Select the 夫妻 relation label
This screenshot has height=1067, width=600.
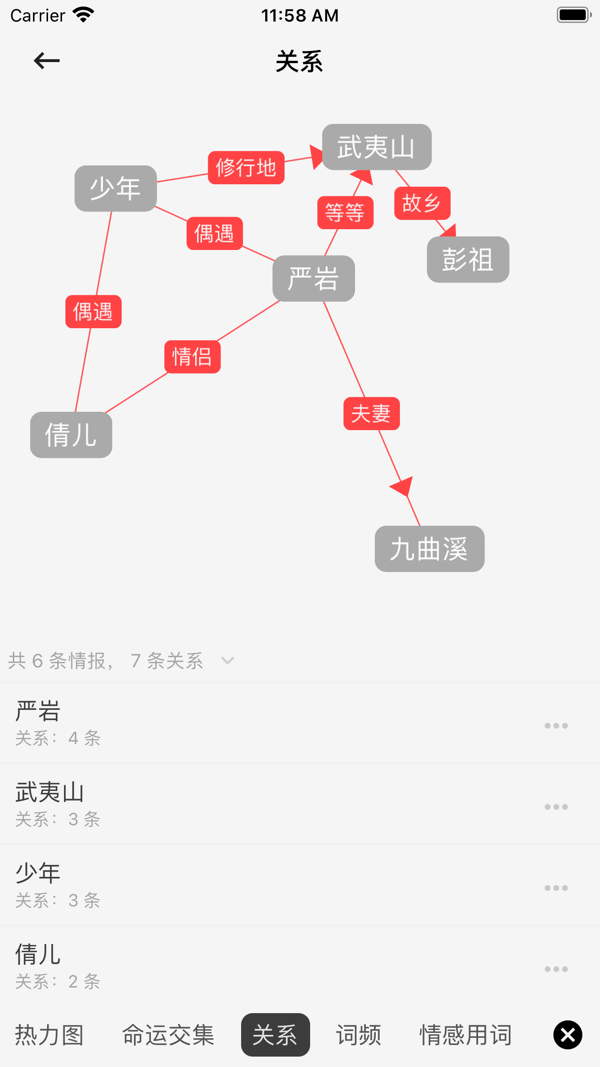tap(371, 413)
